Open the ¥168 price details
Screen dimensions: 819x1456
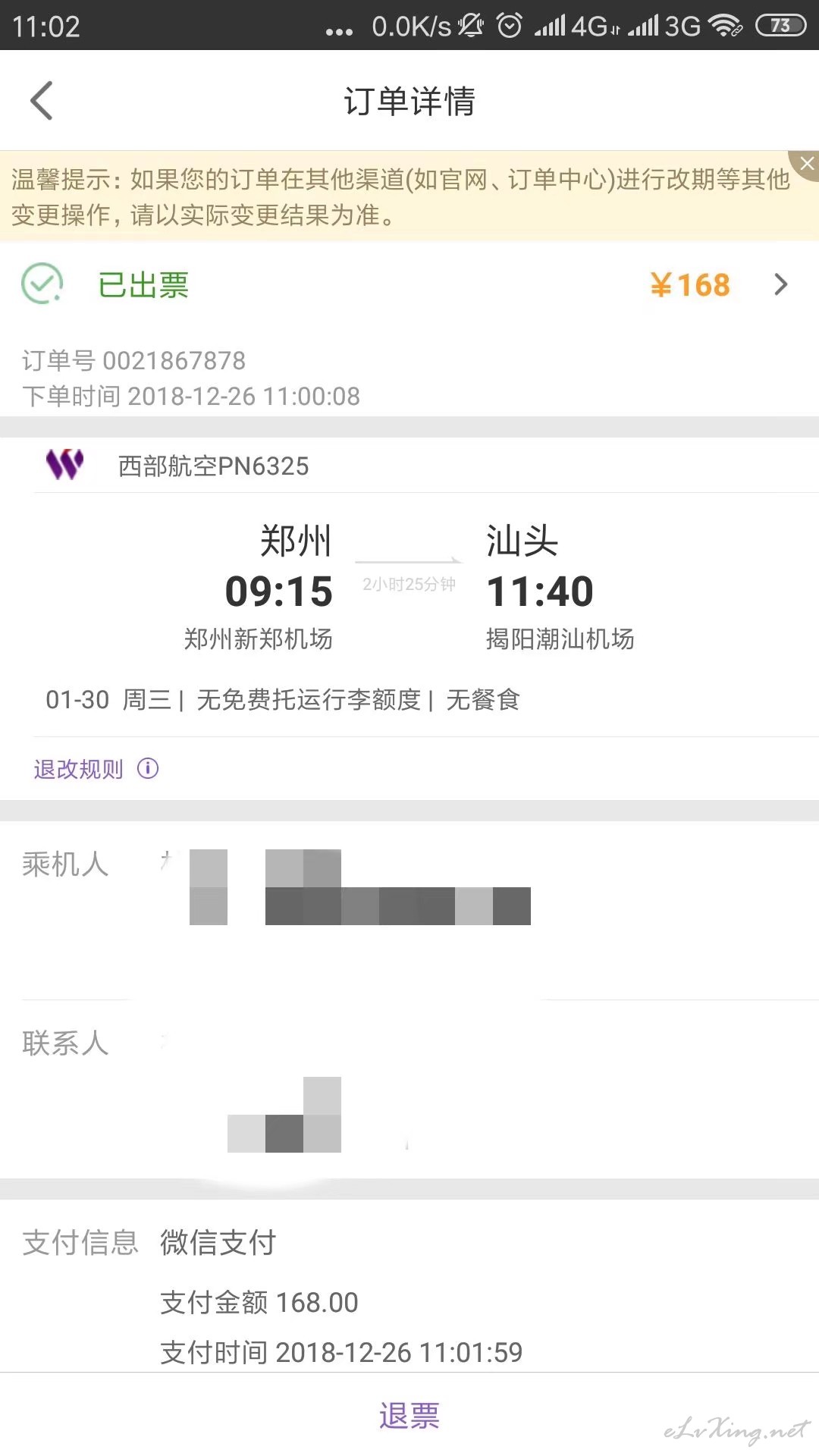tap(719, 285)
